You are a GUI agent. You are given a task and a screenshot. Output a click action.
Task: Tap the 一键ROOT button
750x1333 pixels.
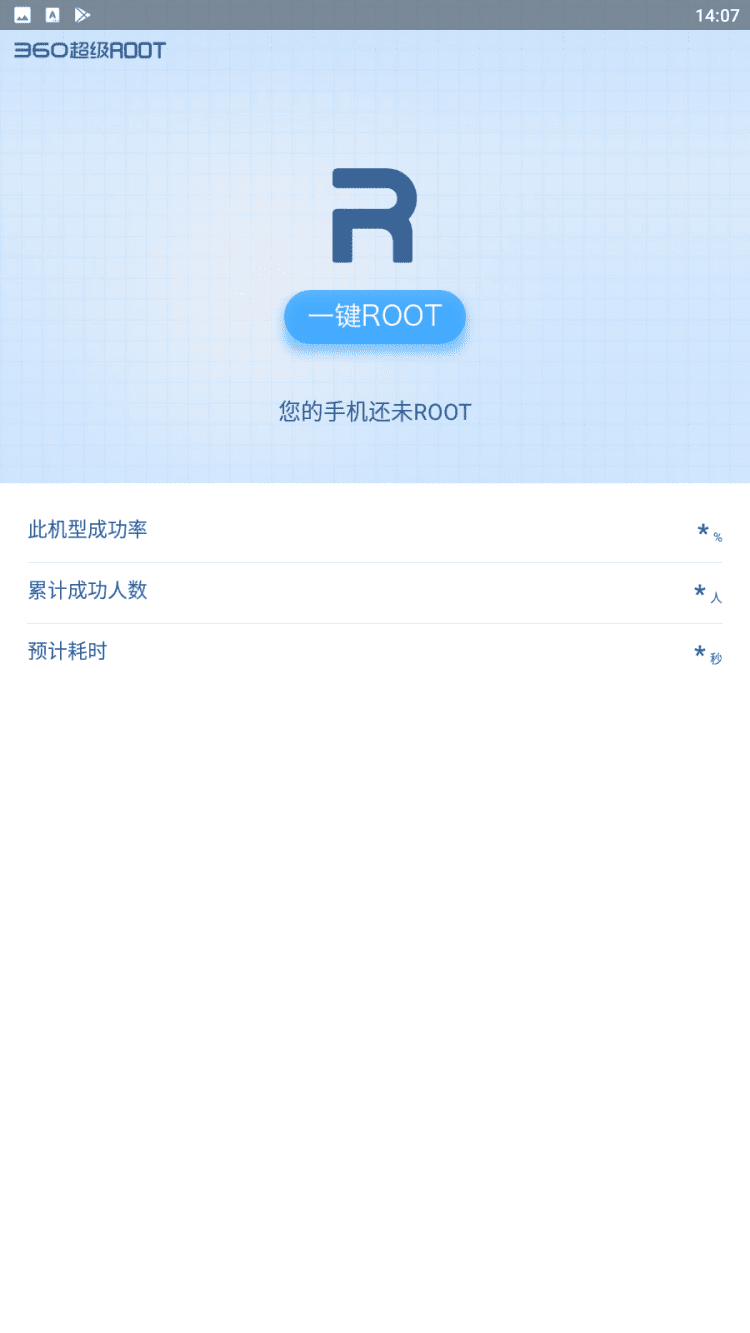tap(375, 317)
